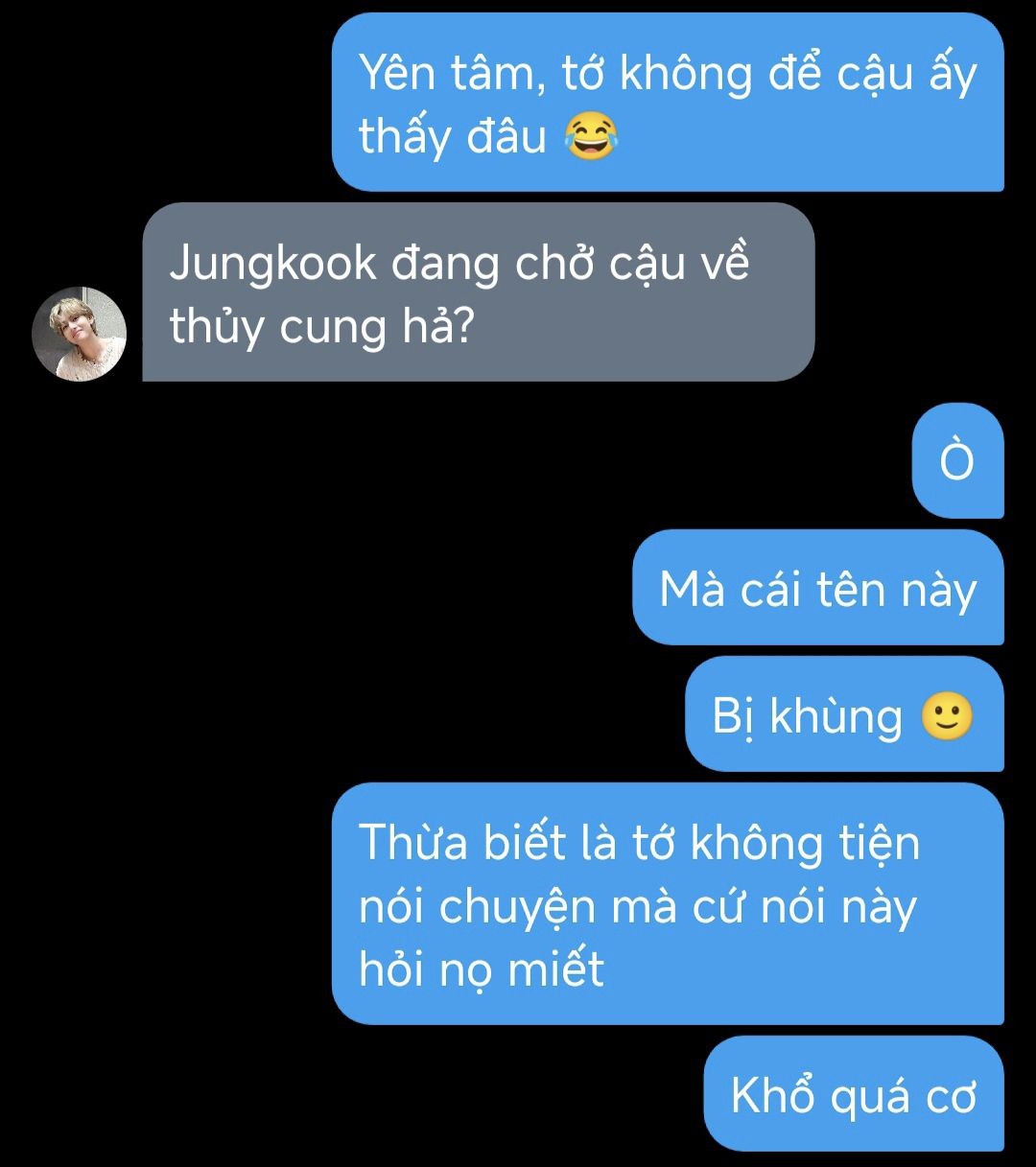Viewport: 1036px width, 1167px height.
Task: Open the sender's profile picture avatar
Action: click(80, 334)
